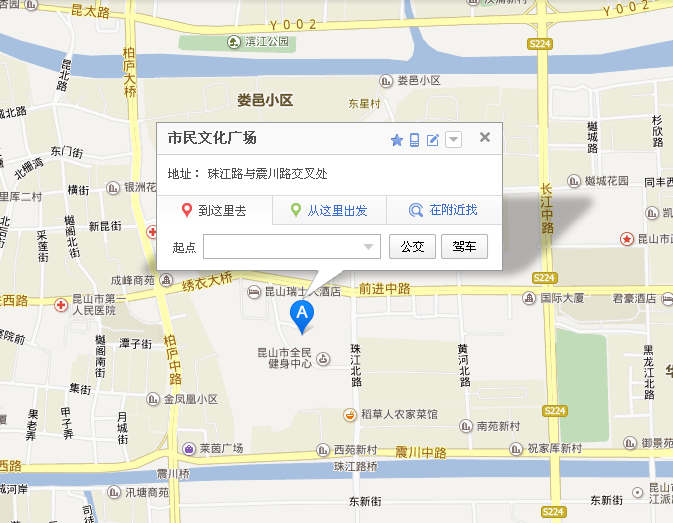
Task: Switch to the 从这里出发 tab
Action: click(x=329, y=211)
